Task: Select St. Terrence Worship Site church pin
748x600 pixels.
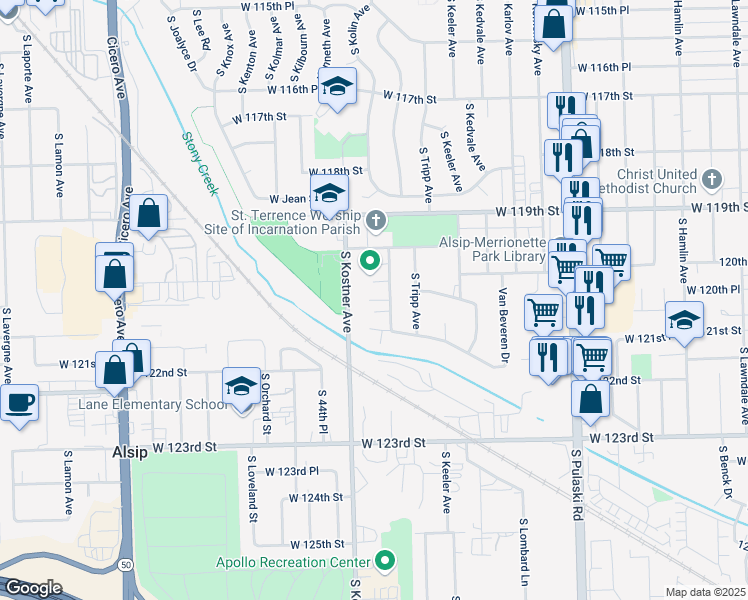Action: point(375,218)
